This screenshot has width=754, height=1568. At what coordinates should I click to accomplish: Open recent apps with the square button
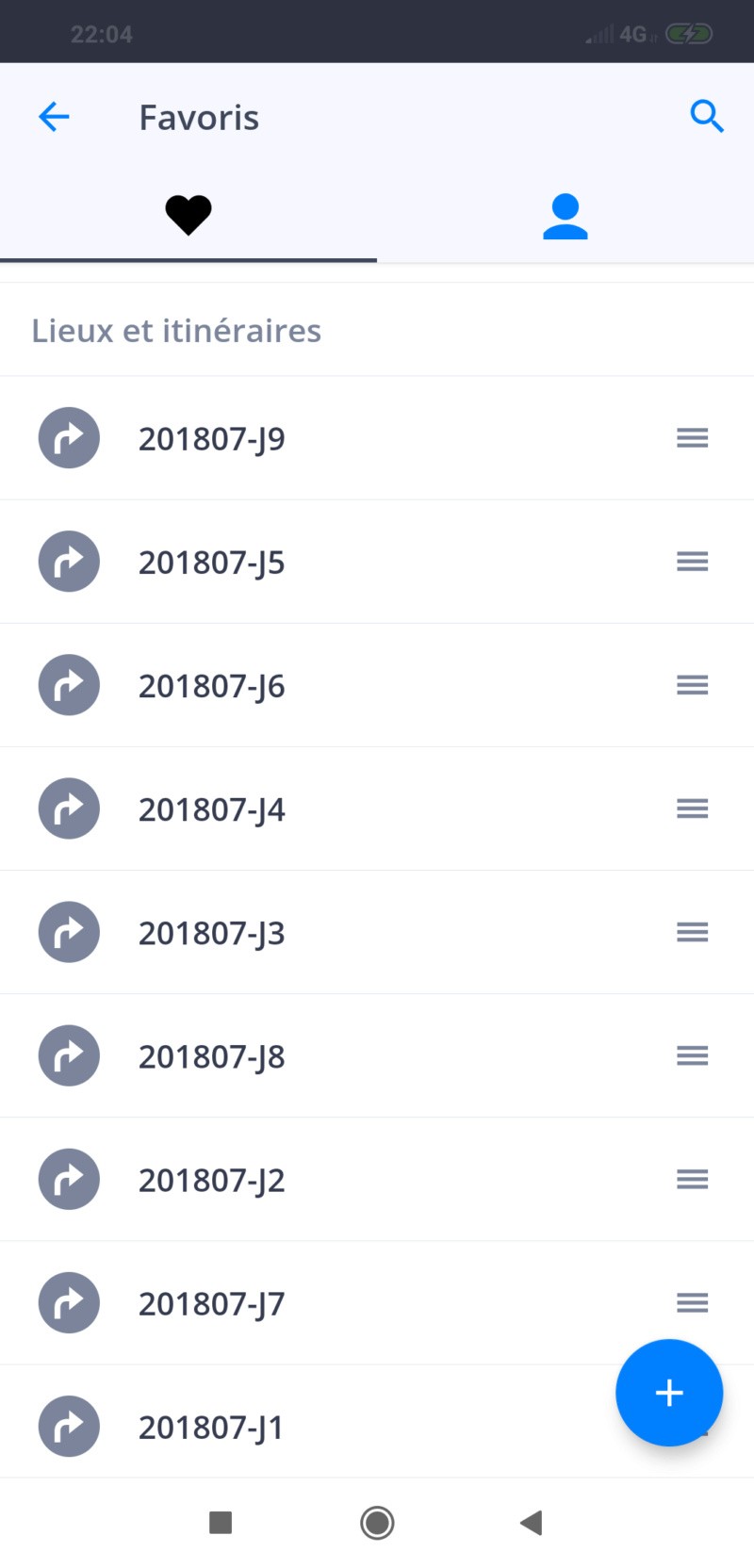tap(221, 1522)
